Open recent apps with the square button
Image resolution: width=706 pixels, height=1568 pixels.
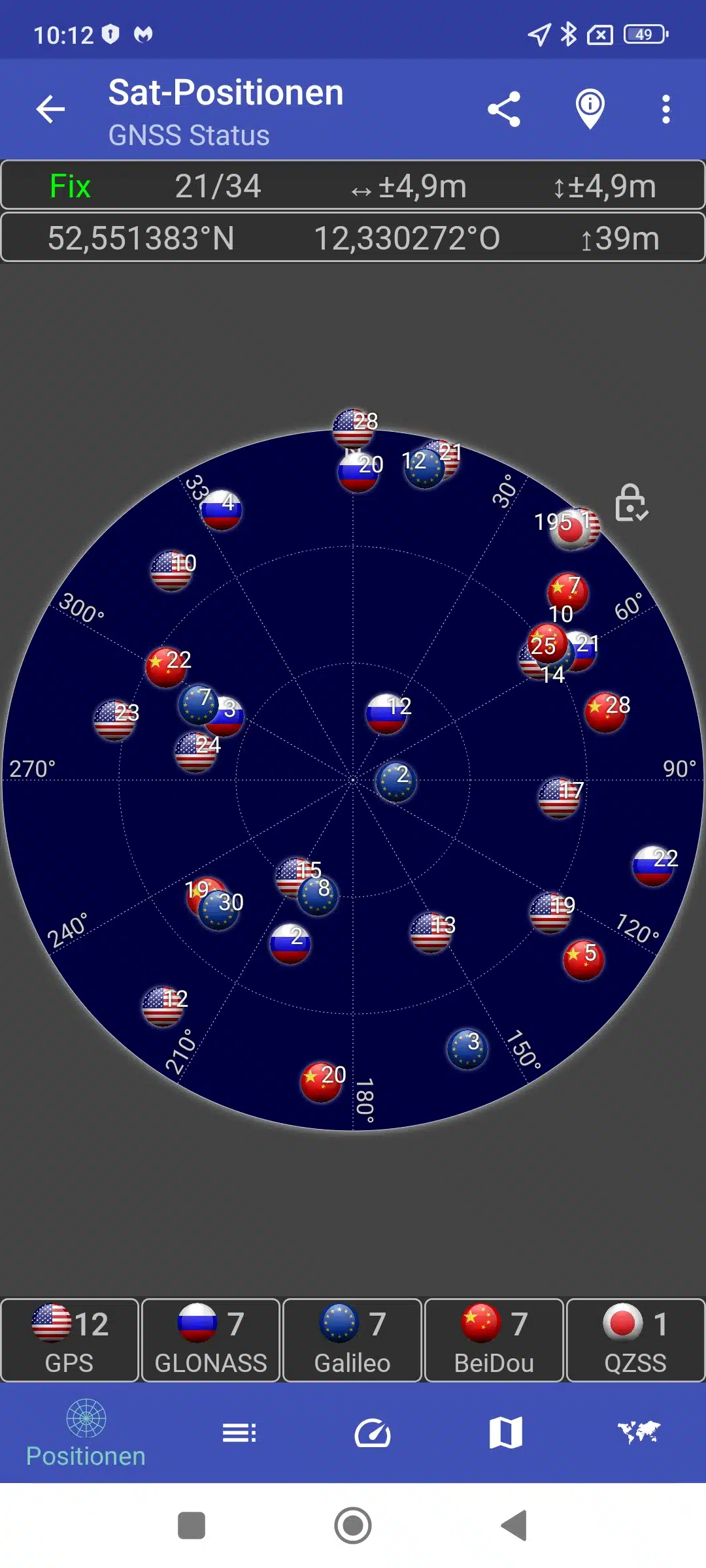192,1526
